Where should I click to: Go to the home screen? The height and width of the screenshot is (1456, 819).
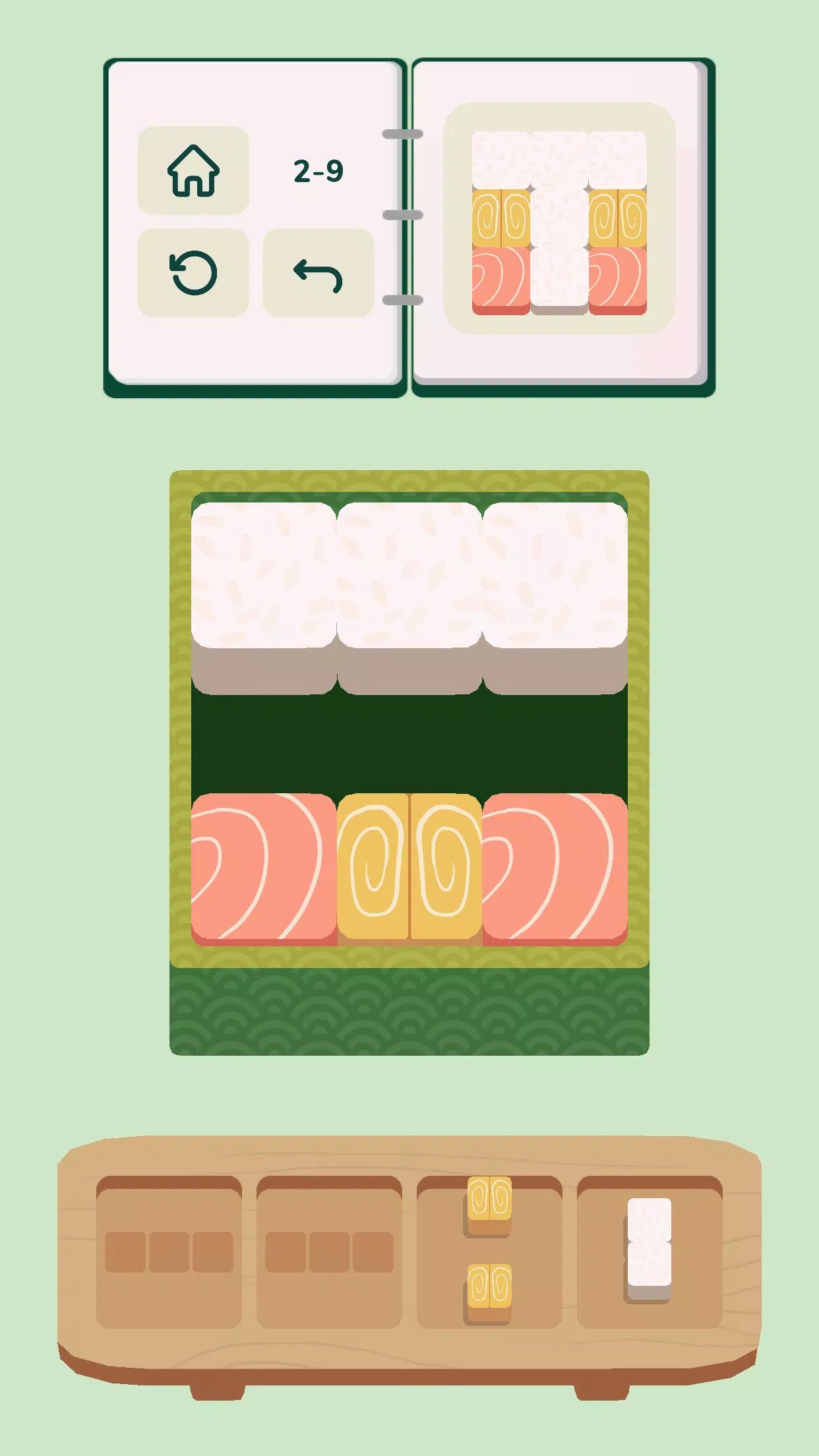[193, 171]
